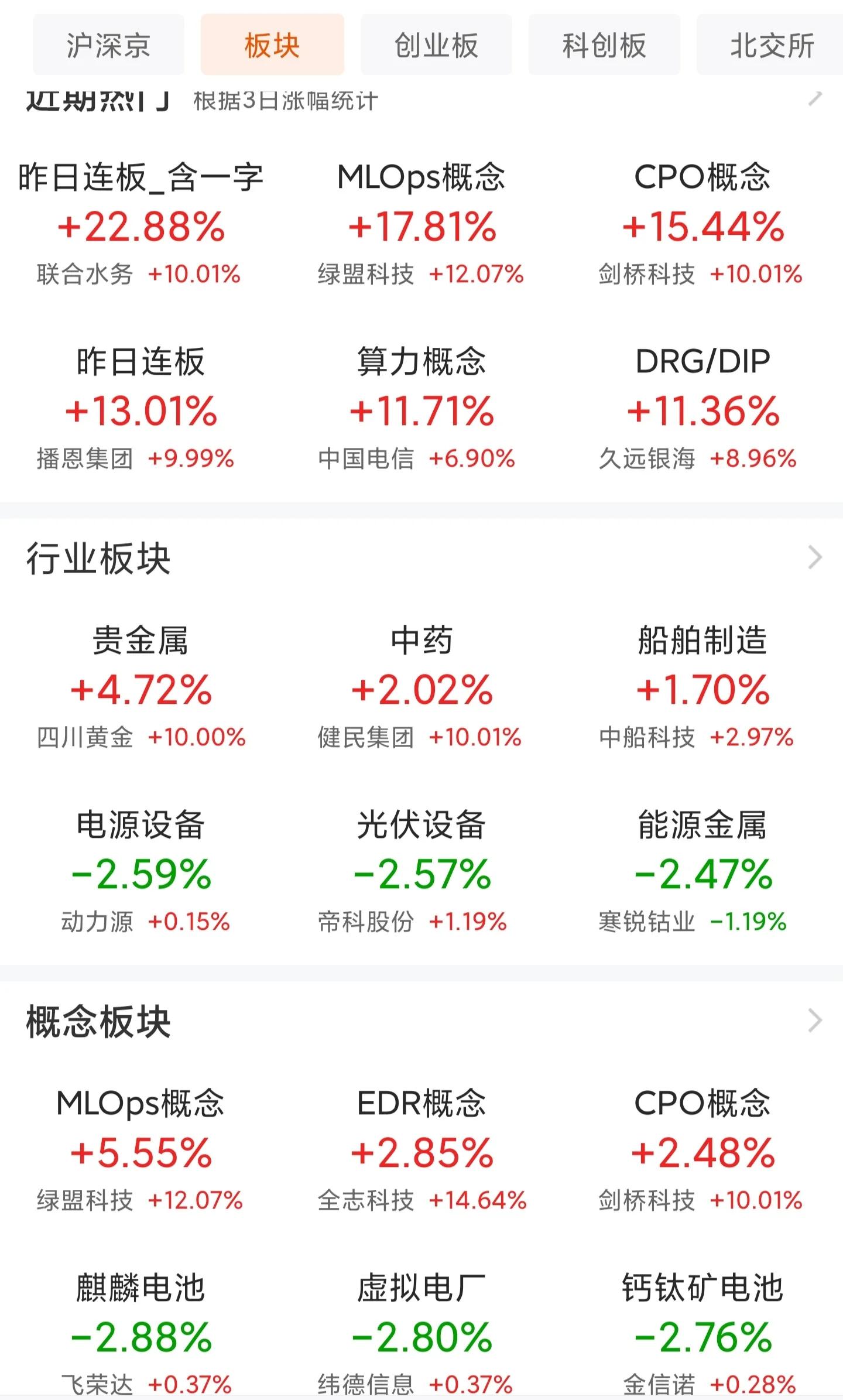
Task: Open the 贵金属 industry sector
Action: click(140, 688)
